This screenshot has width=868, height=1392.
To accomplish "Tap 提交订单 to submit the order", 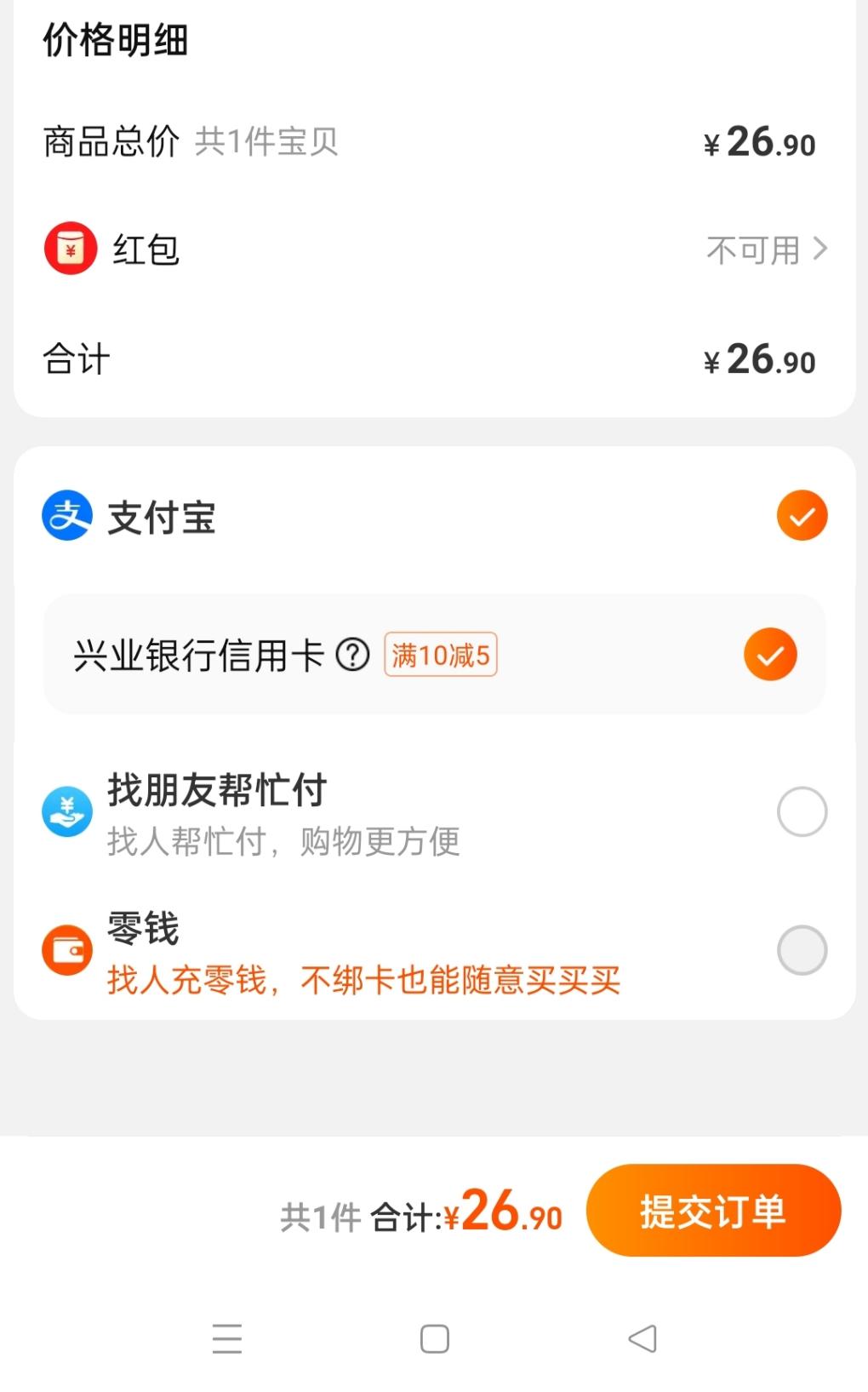I will click(x=713, y=1211).
